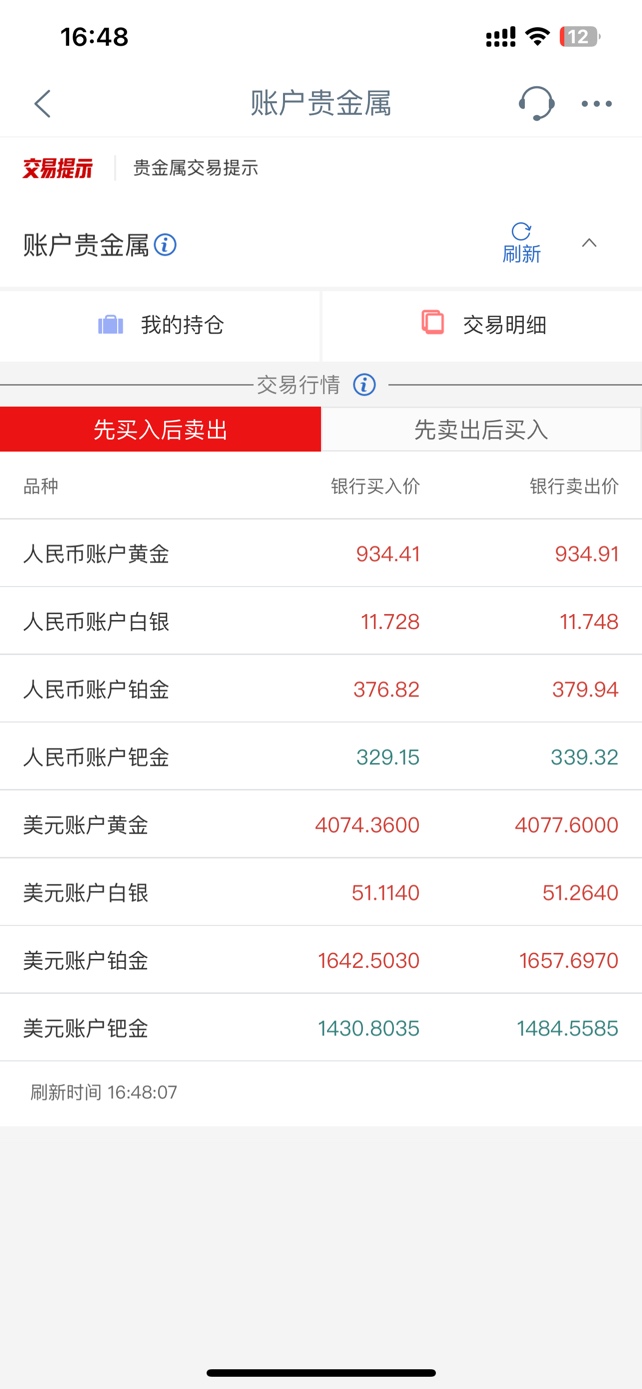Open the 美元账户钯金 row

tap(320, 1028)
